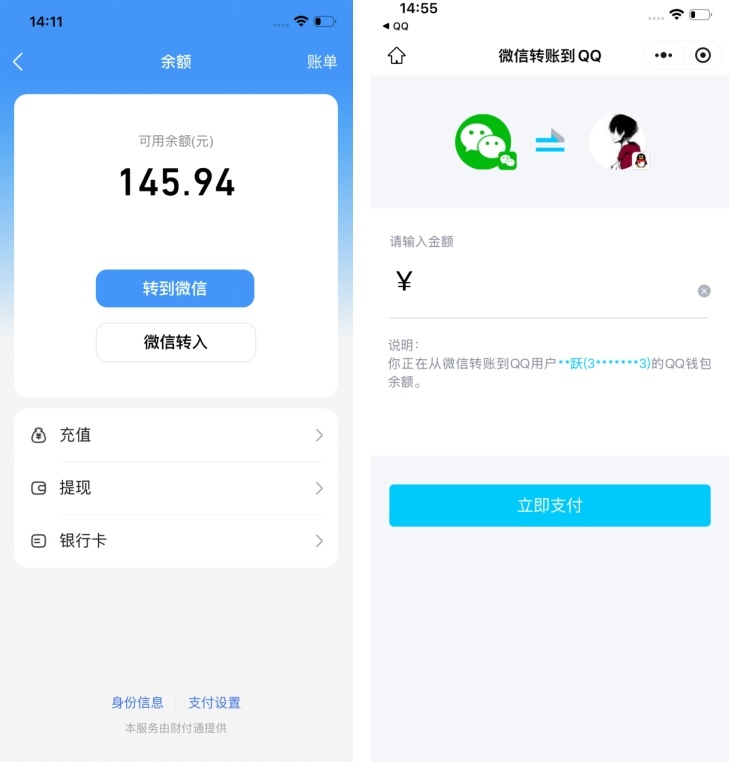
Task: Tap the home icon in the mini program header
Action: (x=396, y=55)
